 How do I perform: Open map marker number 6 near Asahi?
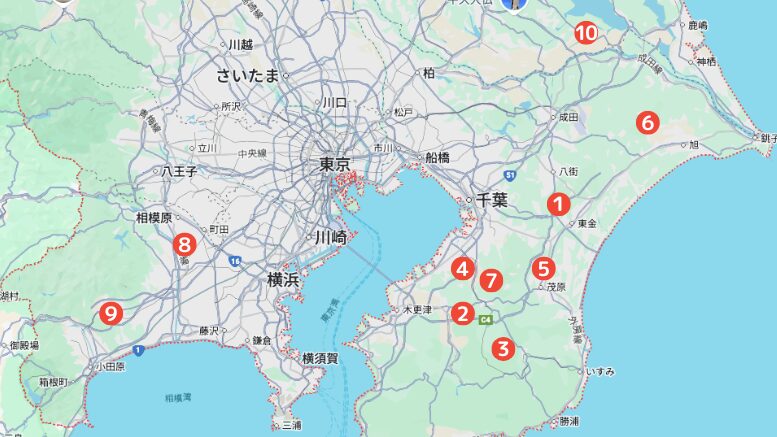(647, 123)
